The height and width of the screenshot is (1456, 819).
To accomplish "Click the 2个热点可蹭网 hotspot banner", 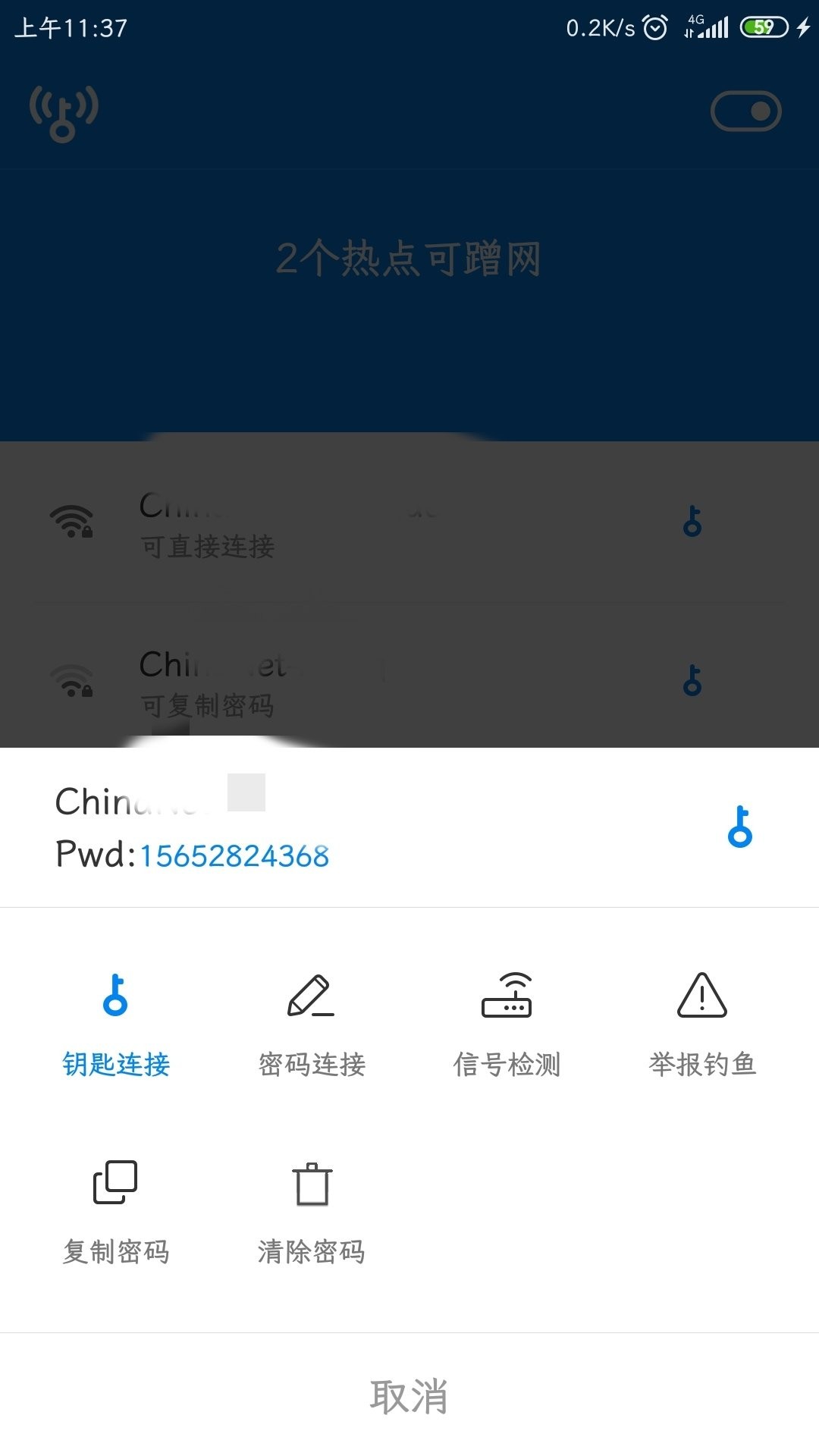I will [x=409, y=259].
